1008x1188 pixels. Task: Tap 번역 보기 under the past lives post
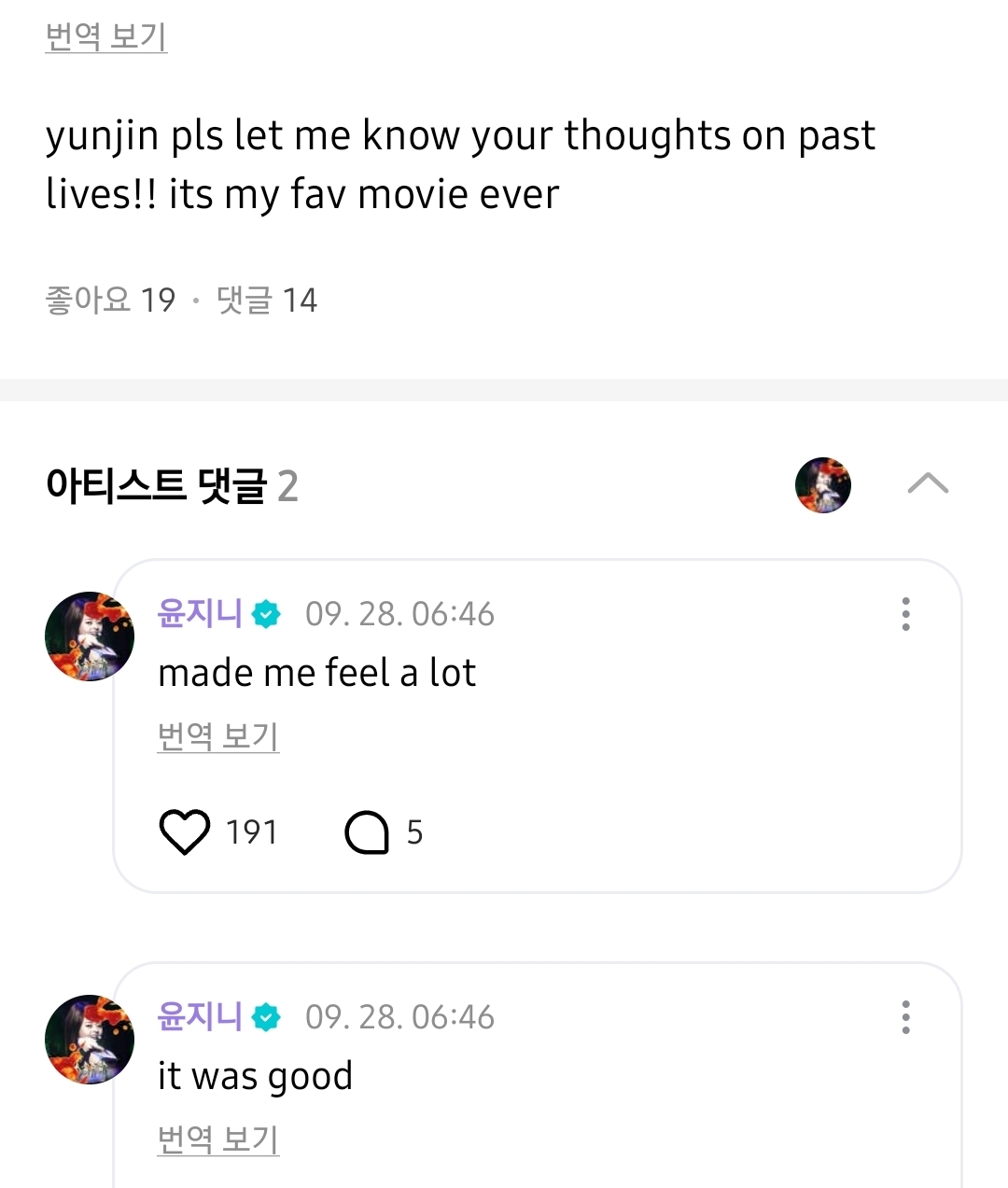(106, 36)
